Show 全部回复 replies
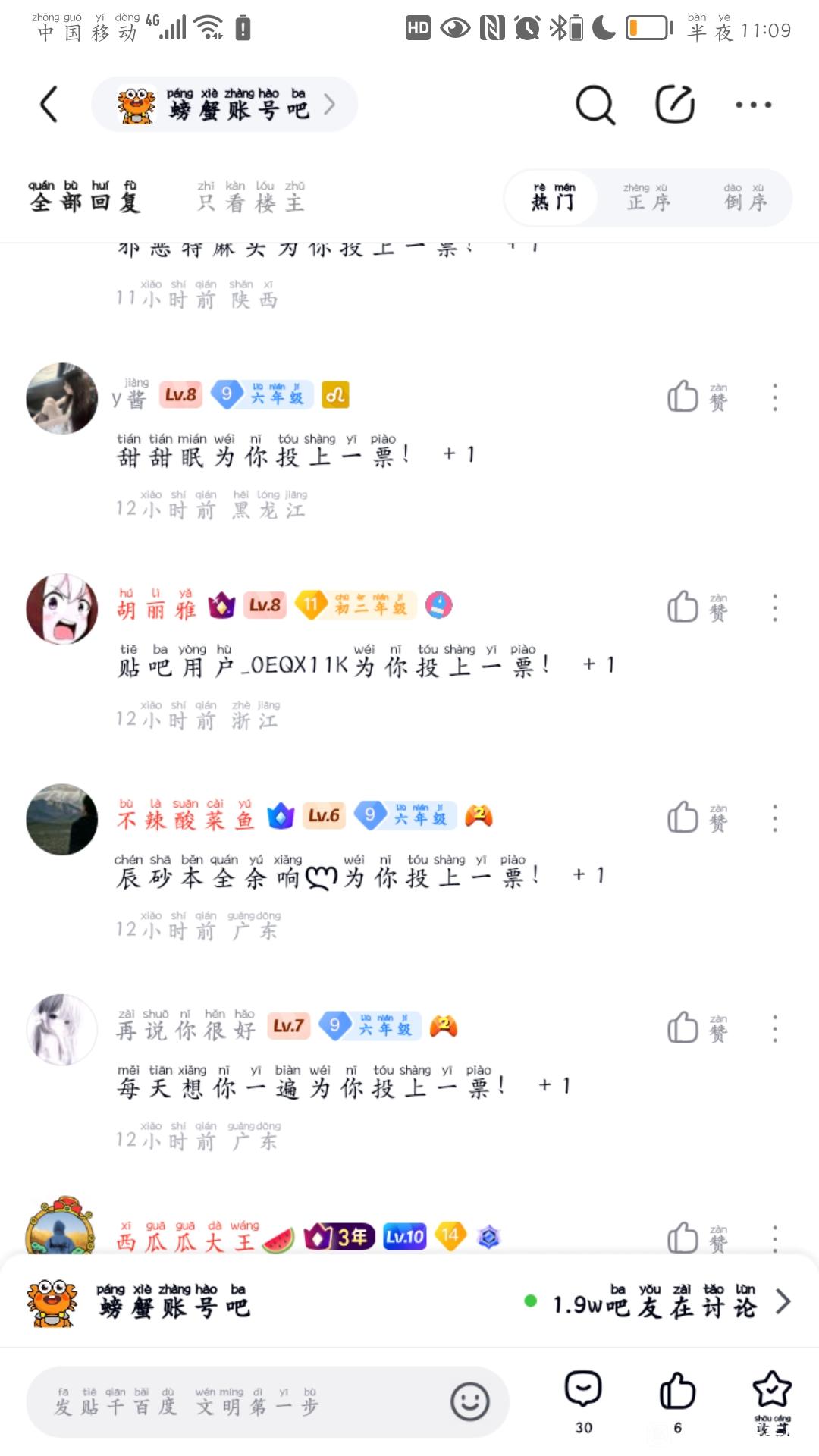The image size is (819, 1456). (x=84, y=197)
